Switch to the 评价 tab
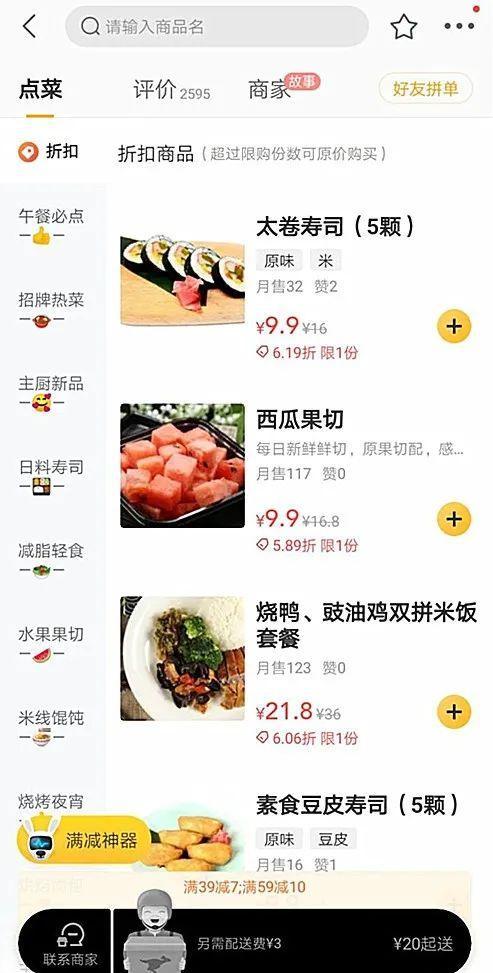This screenshot has width=493, height=973. (171, 90)
